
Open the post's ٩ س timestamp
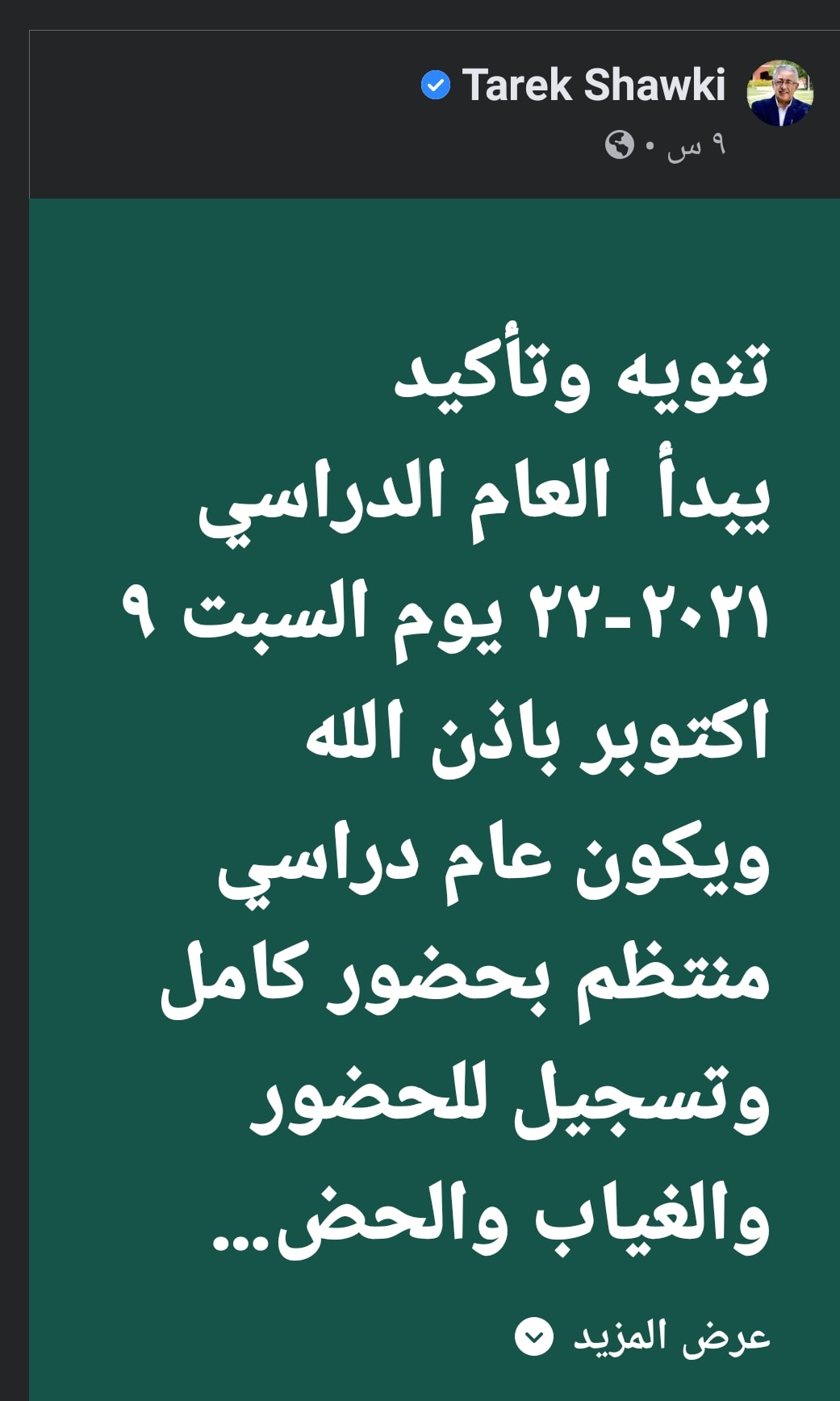[x=697, y=146]
